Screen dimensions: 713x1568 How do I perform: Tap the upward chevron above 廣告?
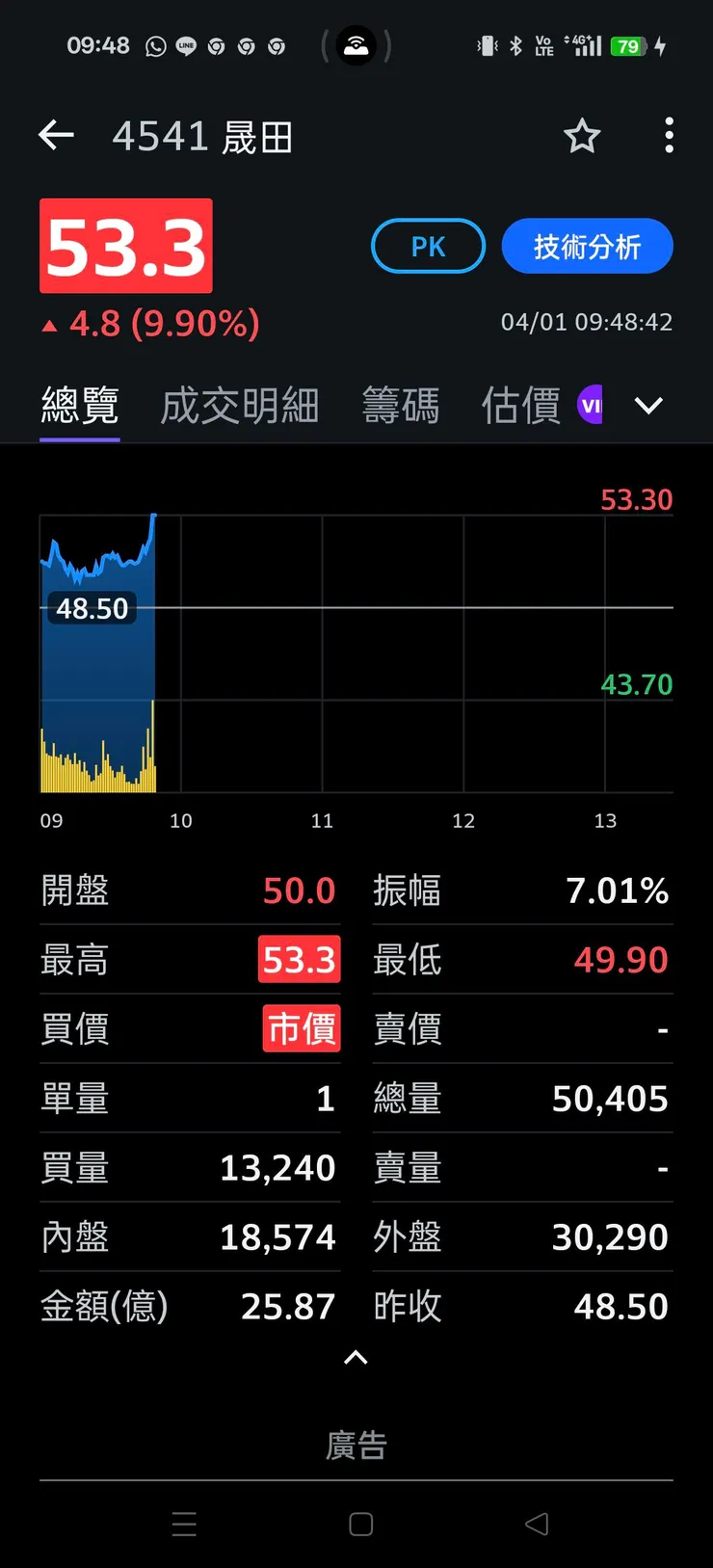pyautogui.click(x=356, y=1358)
